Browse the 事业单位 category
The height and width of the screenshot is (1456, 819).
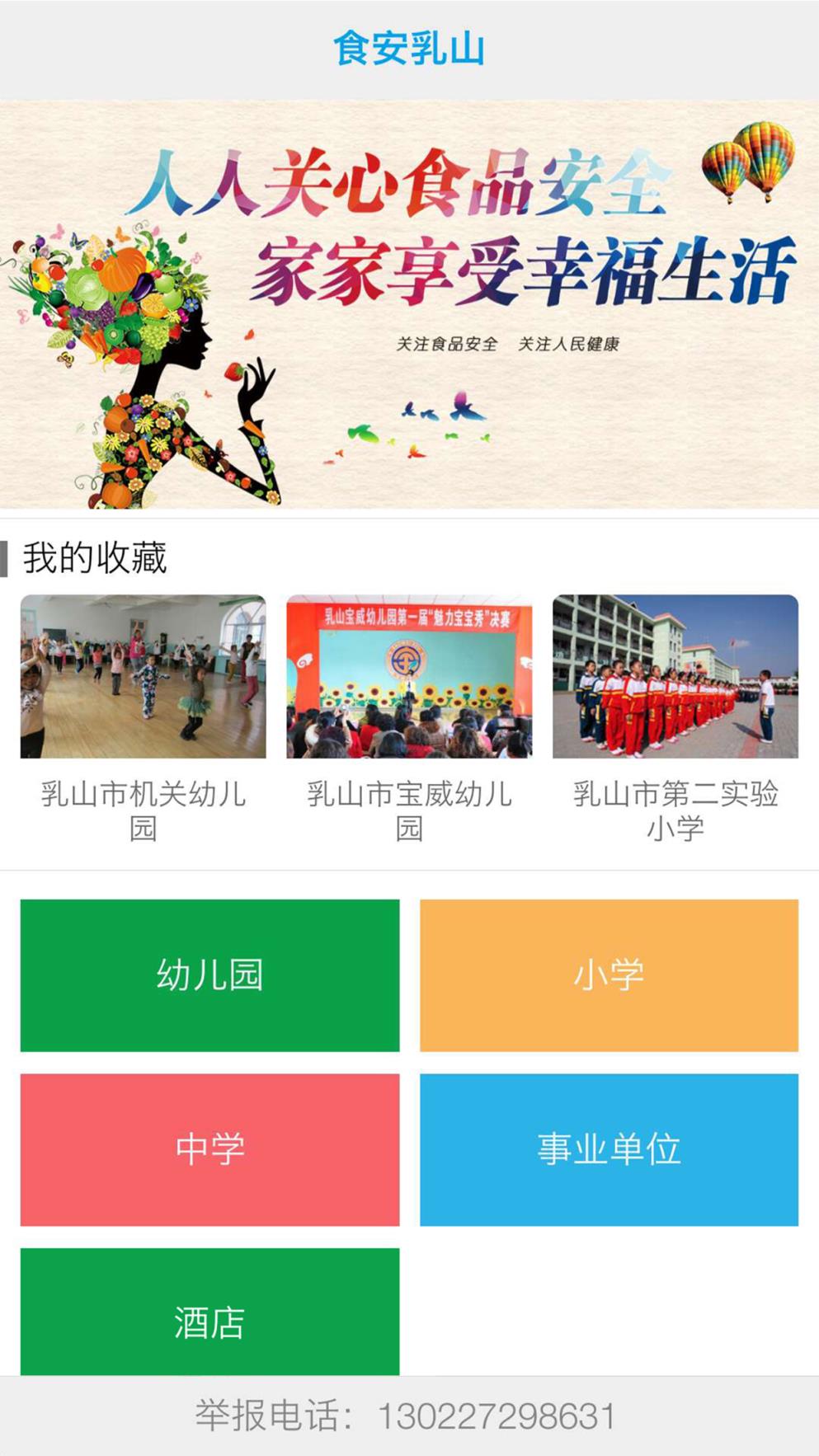(609, 1148)
